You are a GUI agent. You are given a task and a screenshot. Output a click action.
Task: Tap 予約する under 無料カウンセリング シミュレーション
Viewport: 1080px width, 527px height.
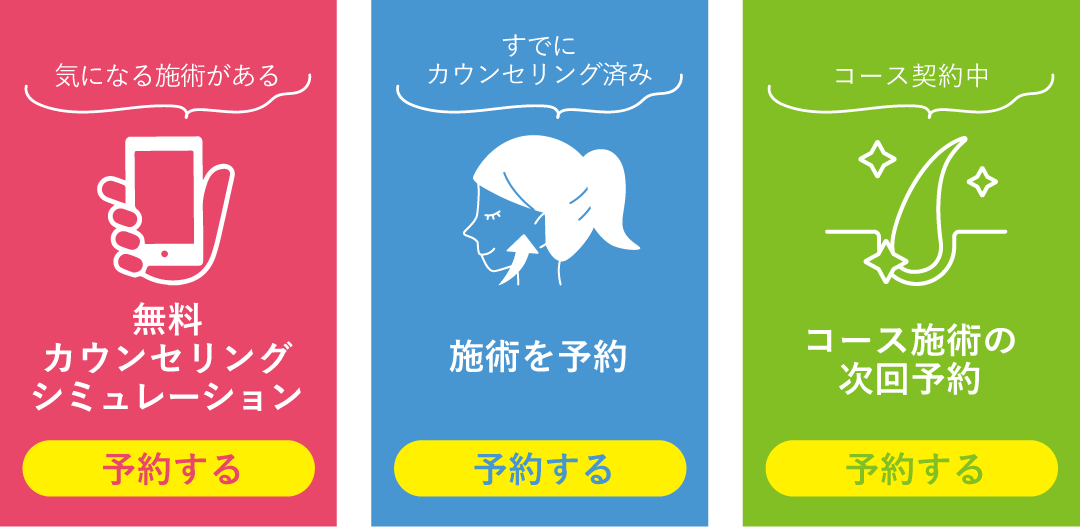pos(168,468)
